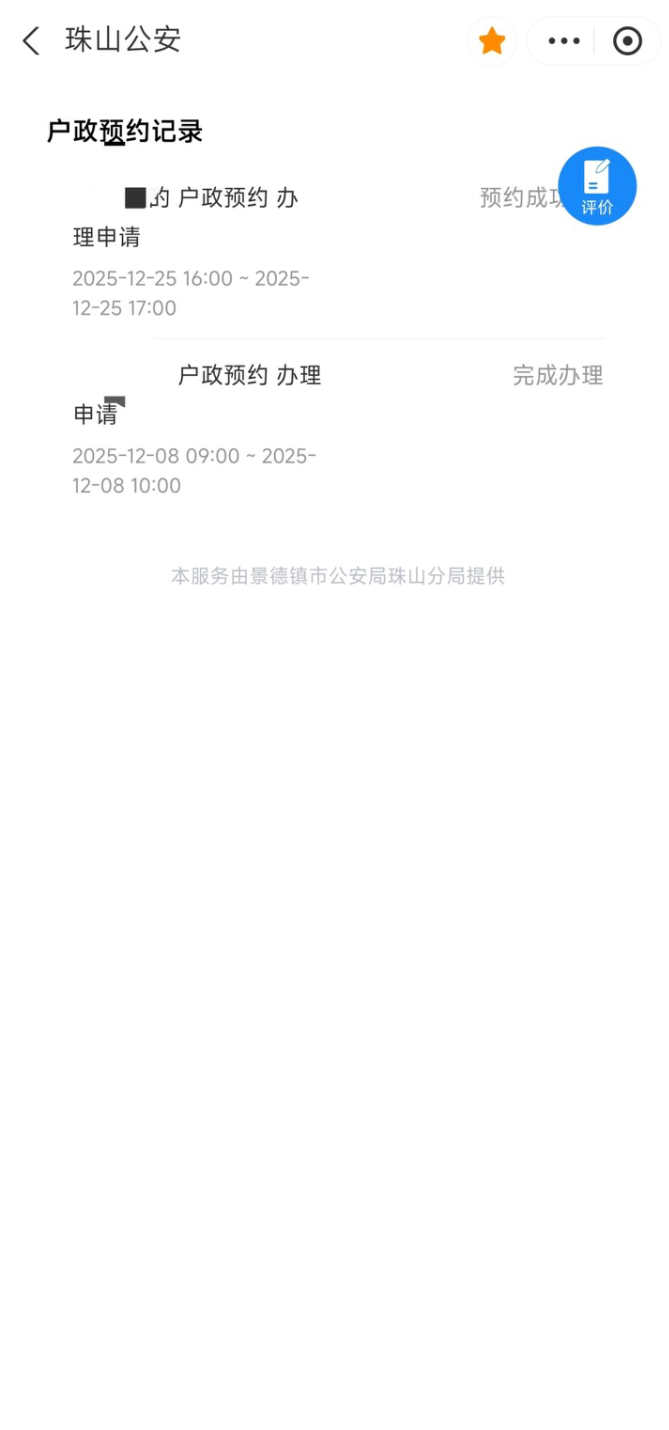Tap the blue 评价 floating button
669x1430 pixels.
point(597,186)
